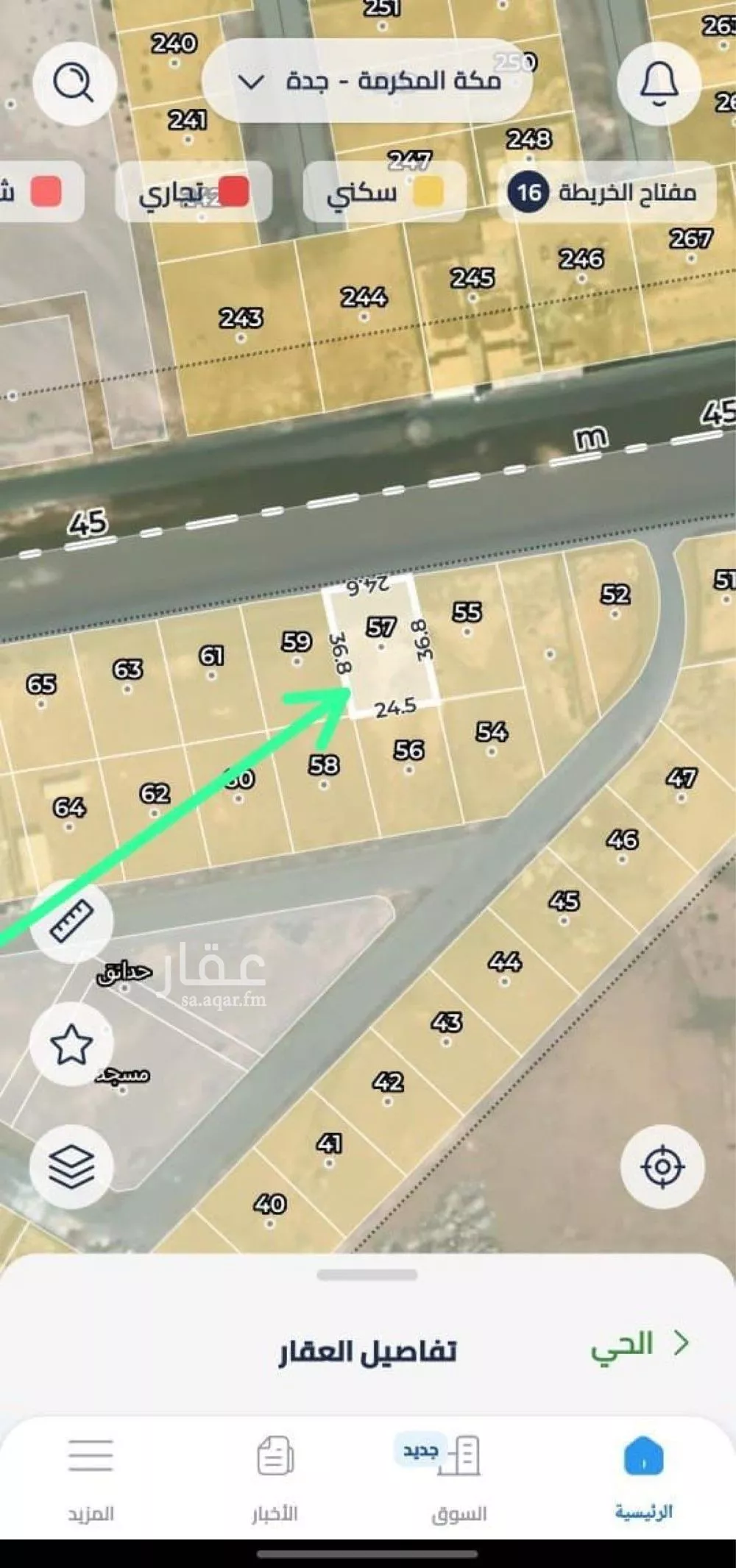Open the مفتاح الخريطة map legend chip

point(606,193)
